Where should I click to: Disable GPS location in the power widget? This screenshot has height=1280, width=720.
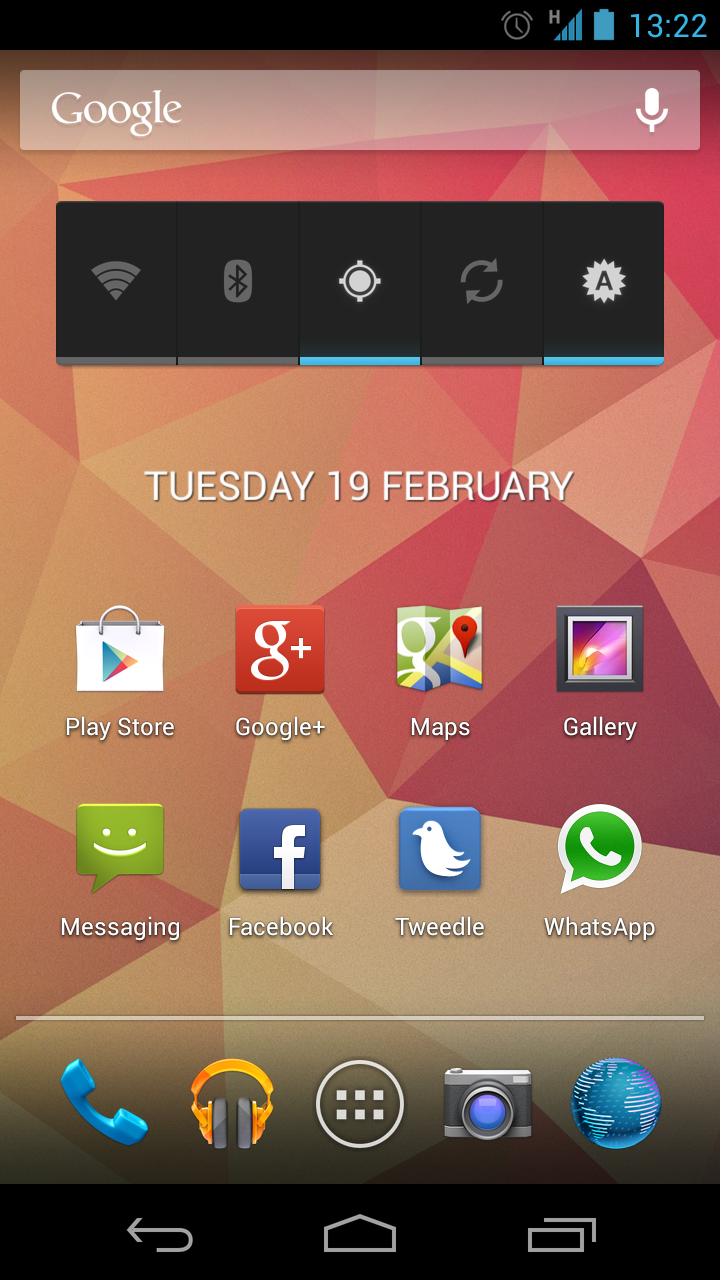[x=360, y=282]
